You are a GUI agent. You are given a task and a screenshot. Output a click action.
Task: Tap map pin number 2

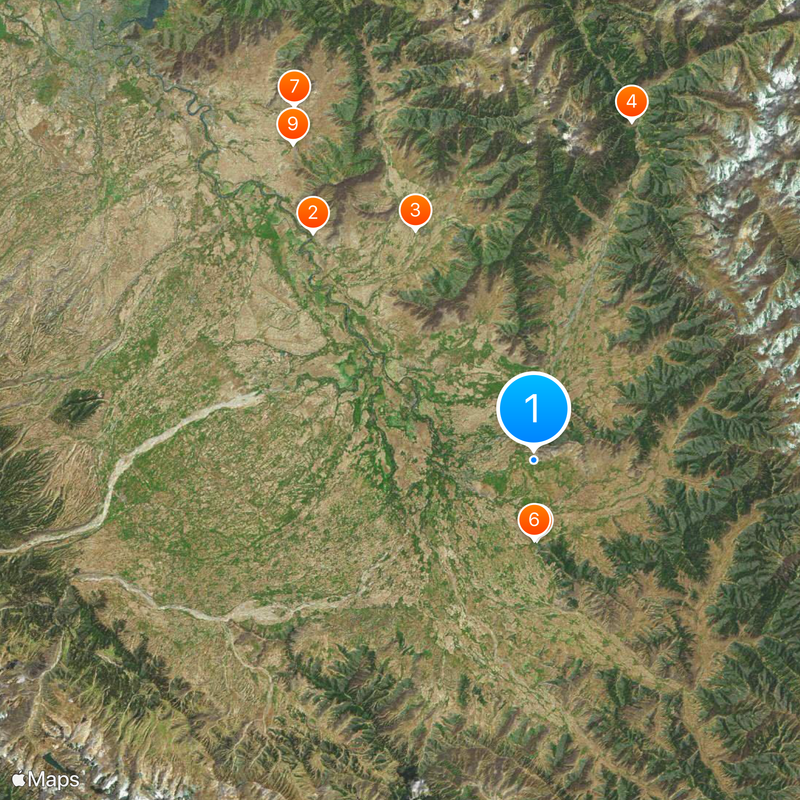tap(313, 212)
